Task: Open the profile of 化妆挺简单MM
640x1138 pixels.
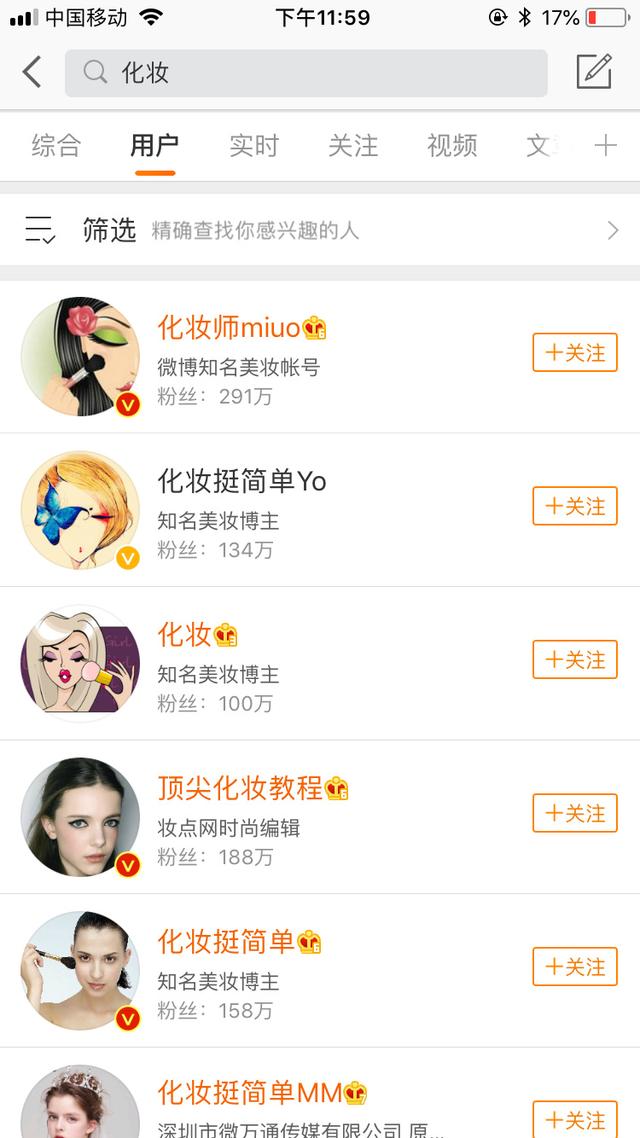Action: 250,1093
